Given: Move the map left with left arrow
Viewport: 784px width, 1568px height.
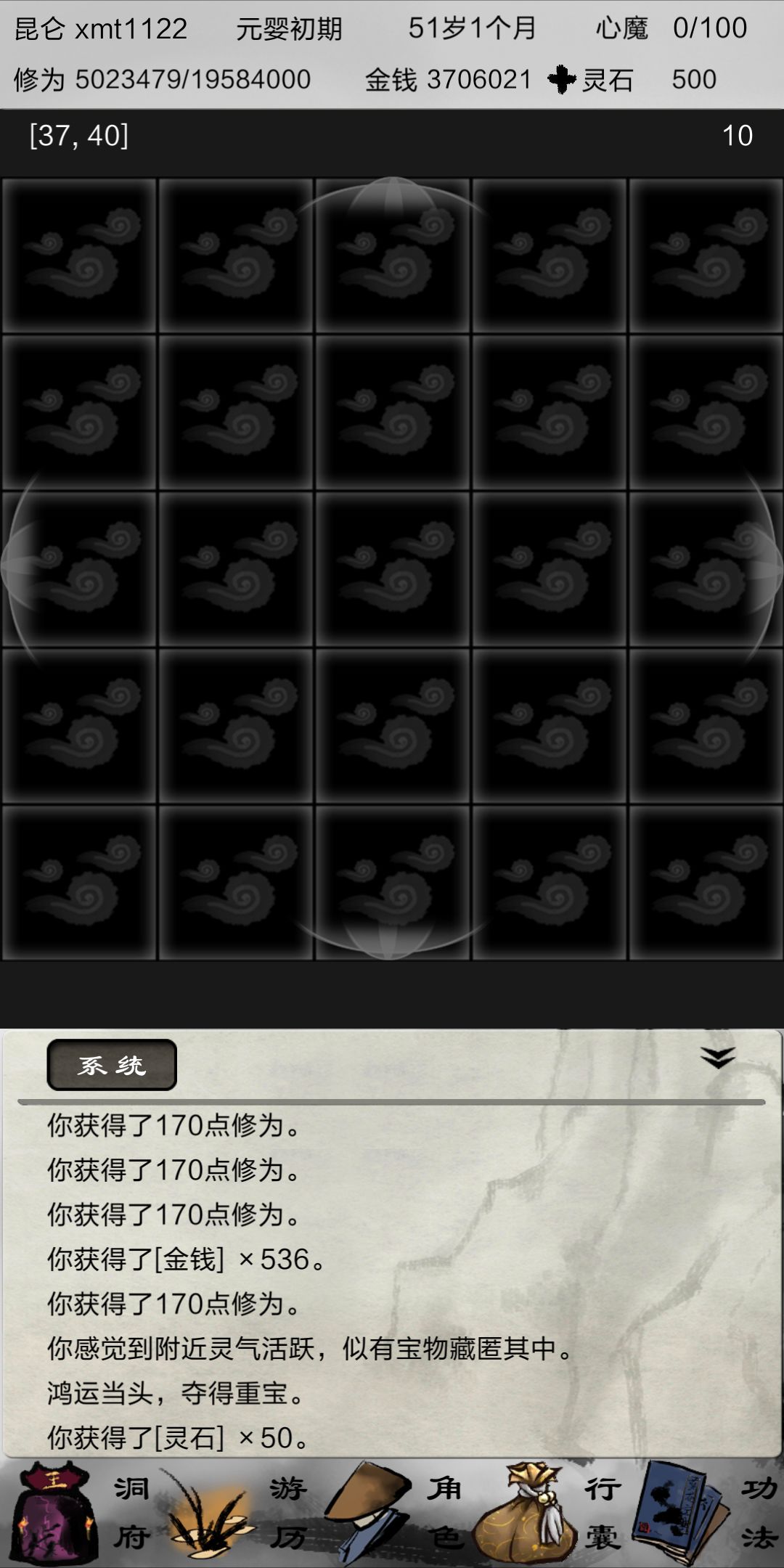Looking at the screenshot, I should [x=22, y=565].
